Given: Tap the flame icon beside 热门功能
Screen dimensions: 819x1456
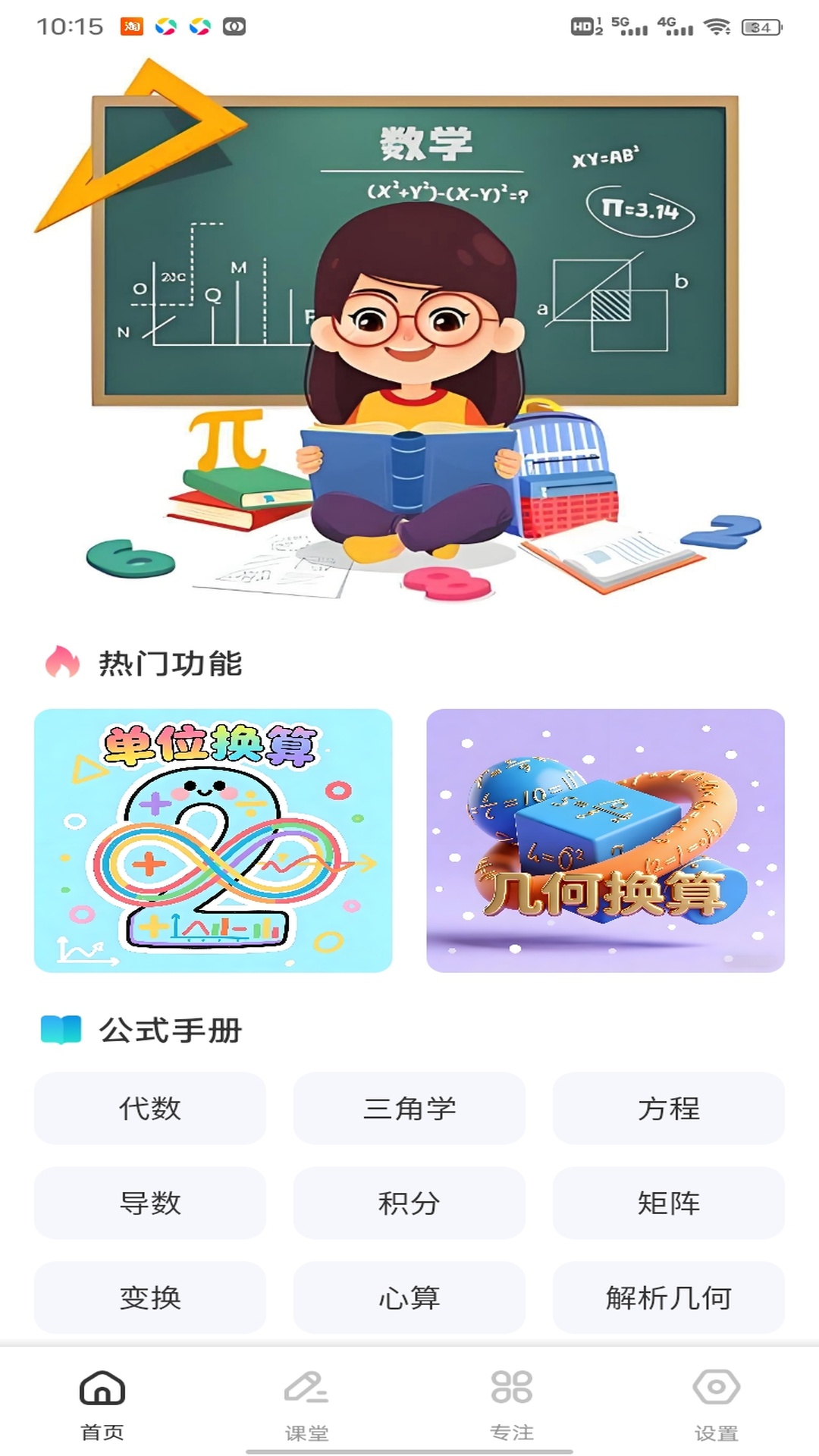Looking at the screenshot, I should [x=61, y=661].
